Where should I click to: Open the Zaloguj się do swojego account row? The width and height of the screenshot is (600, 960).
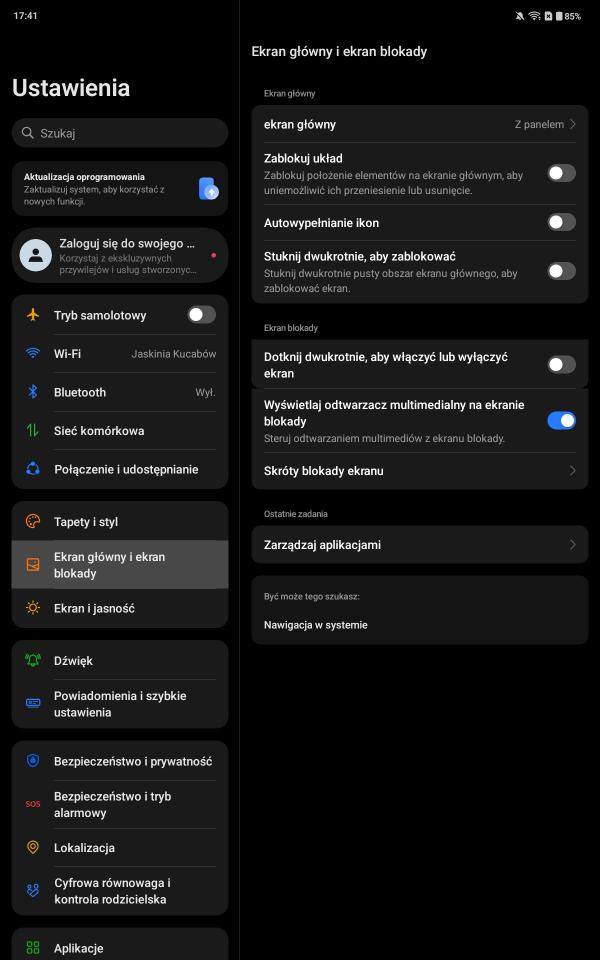pos(120,255)
